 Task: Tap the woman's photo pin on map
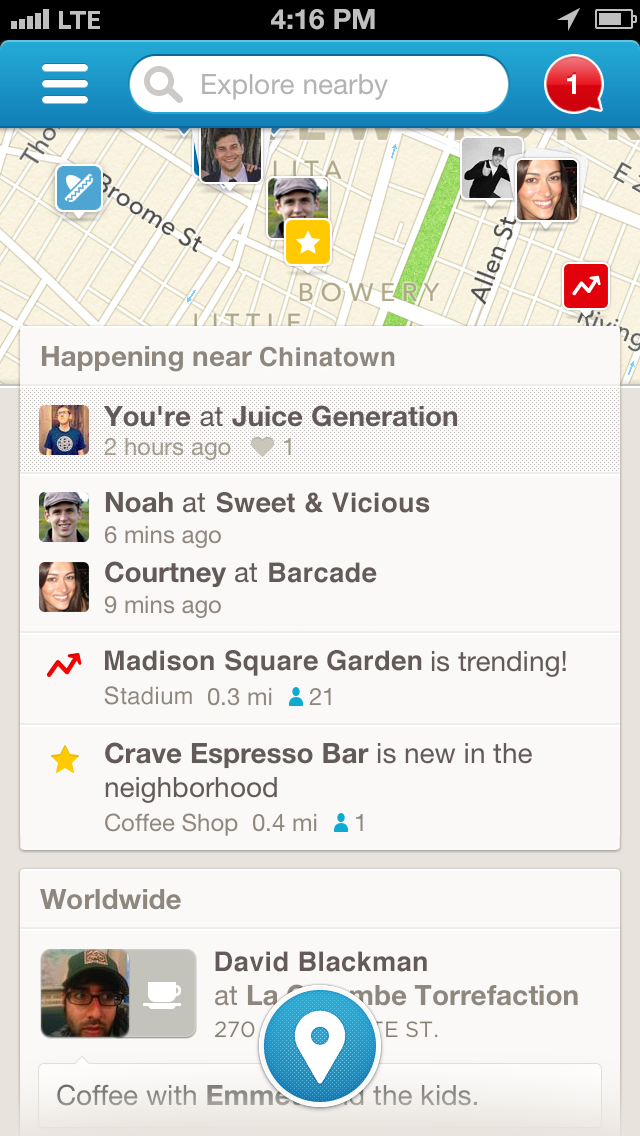(x=547, y=189)
